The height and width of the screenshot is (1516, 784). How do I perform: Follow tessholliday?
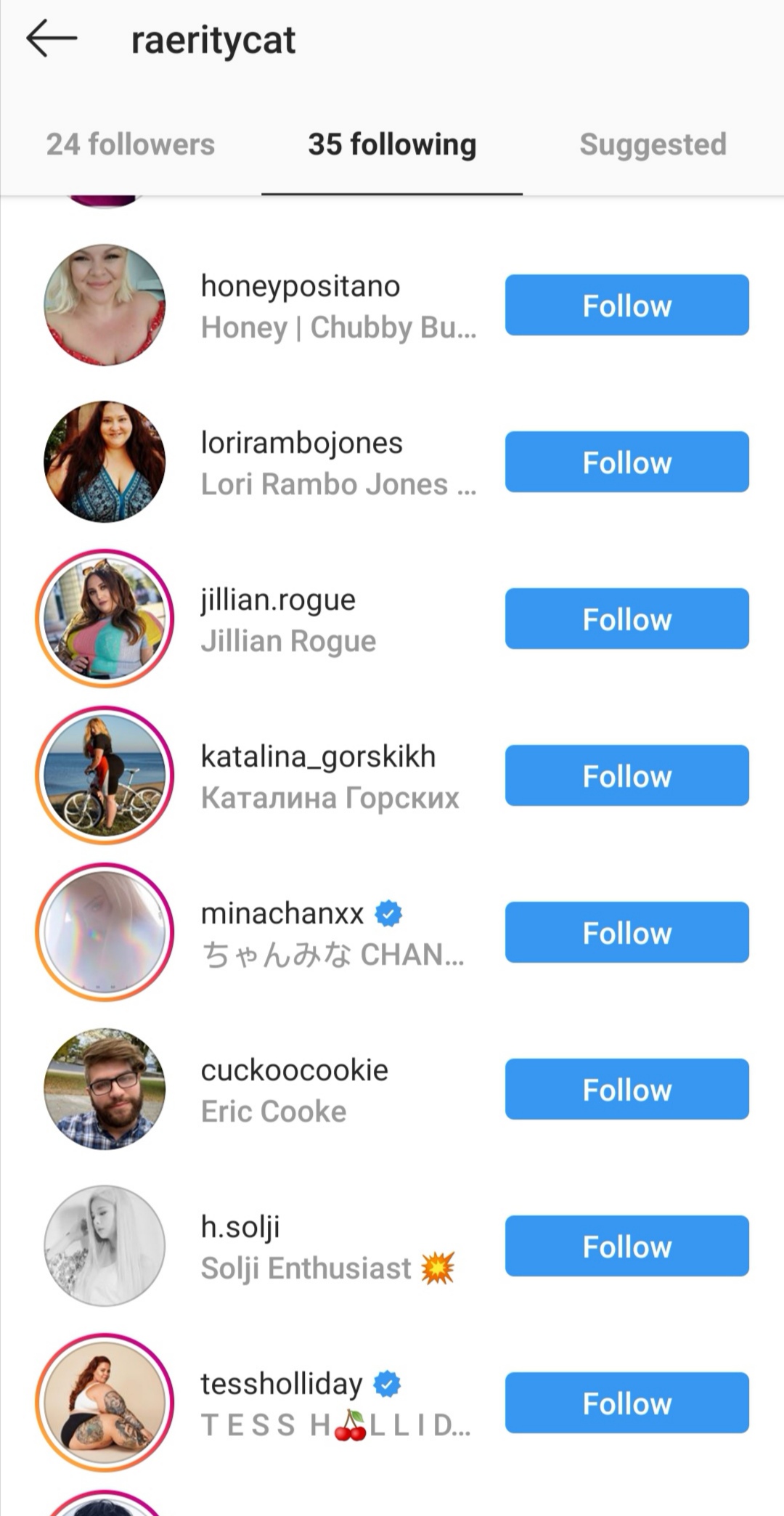tap(627, 1403)
